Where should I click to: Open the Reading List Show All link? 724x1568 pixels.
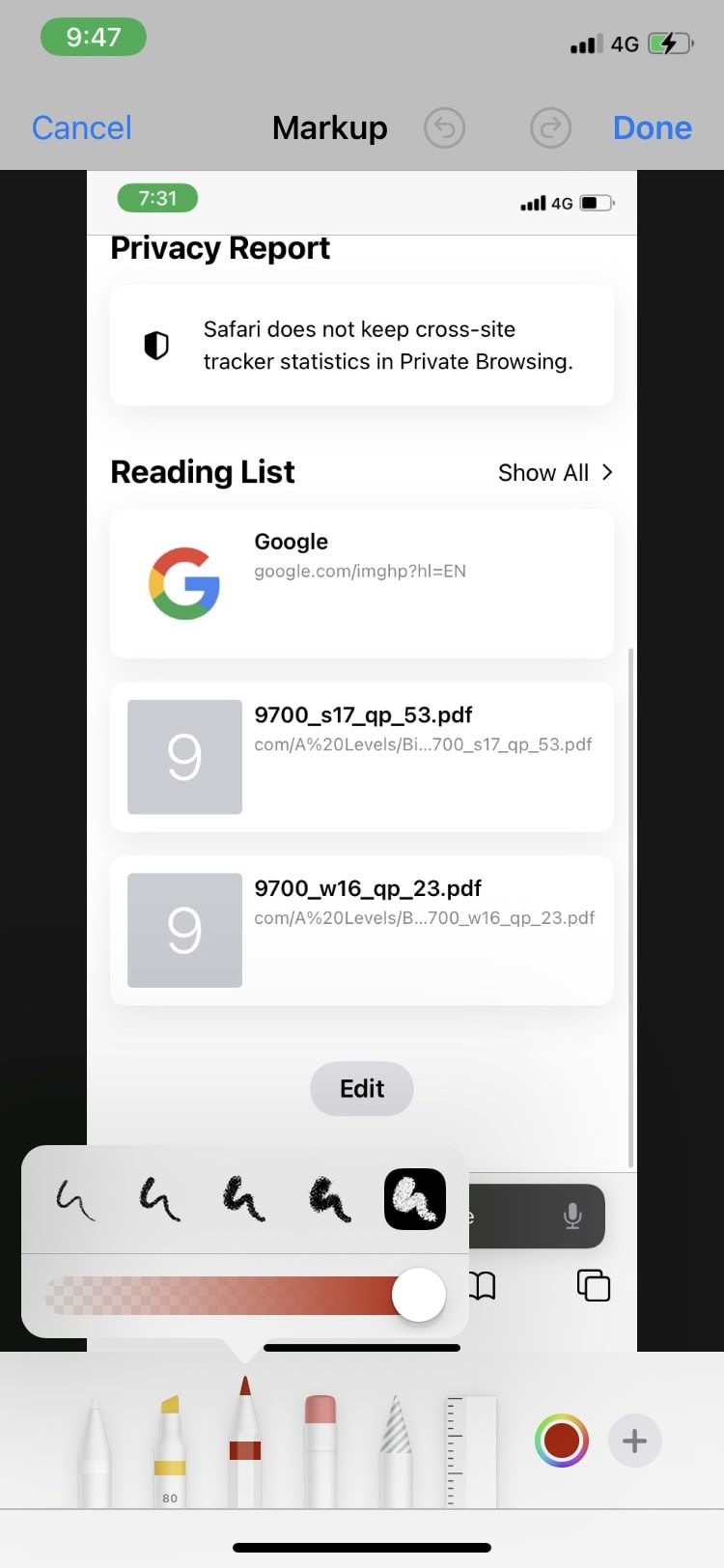tap(543, 472)
